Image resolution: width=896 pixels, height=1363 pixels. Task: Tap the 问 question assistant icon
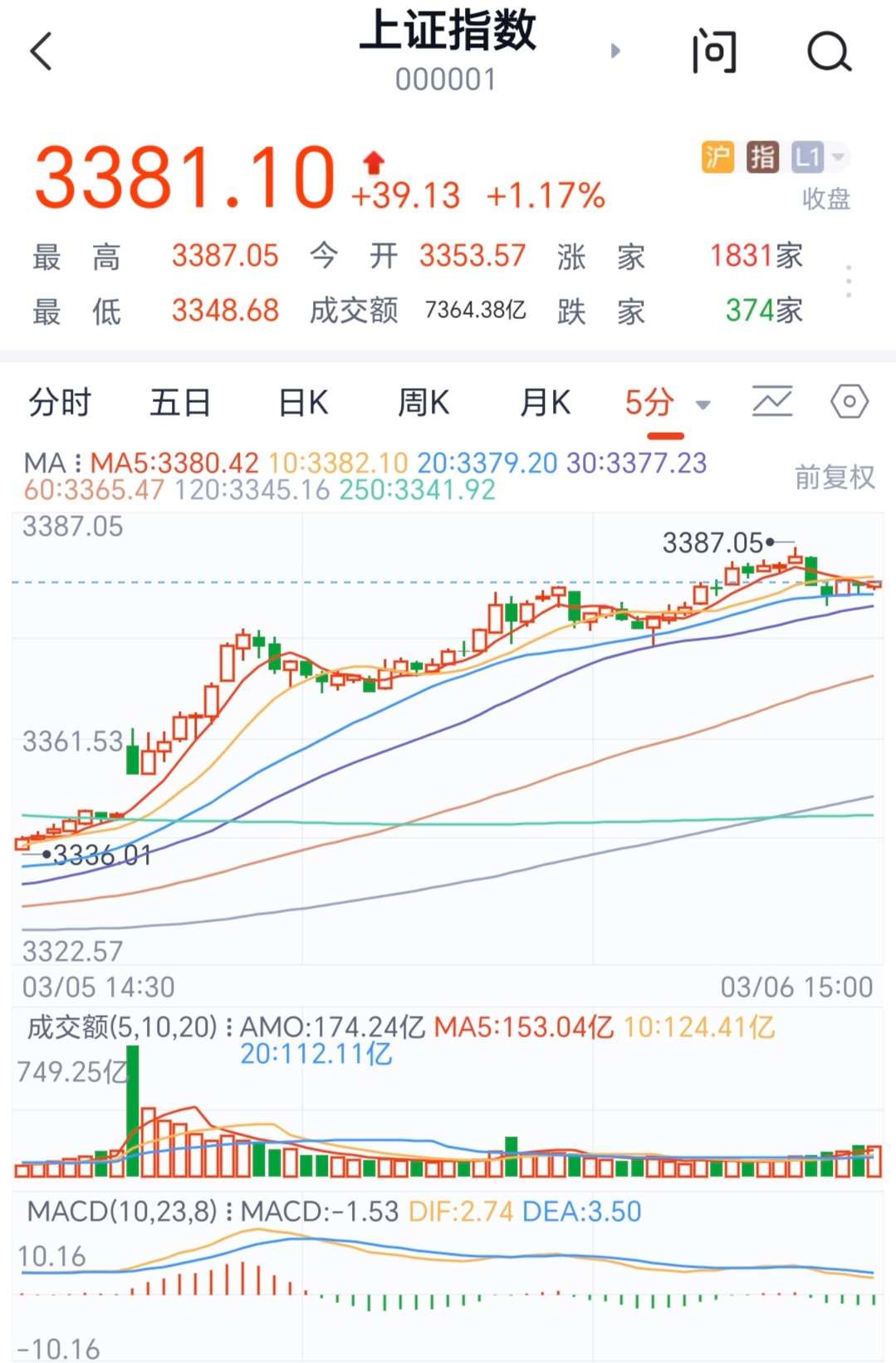click(x=712, y=51)
